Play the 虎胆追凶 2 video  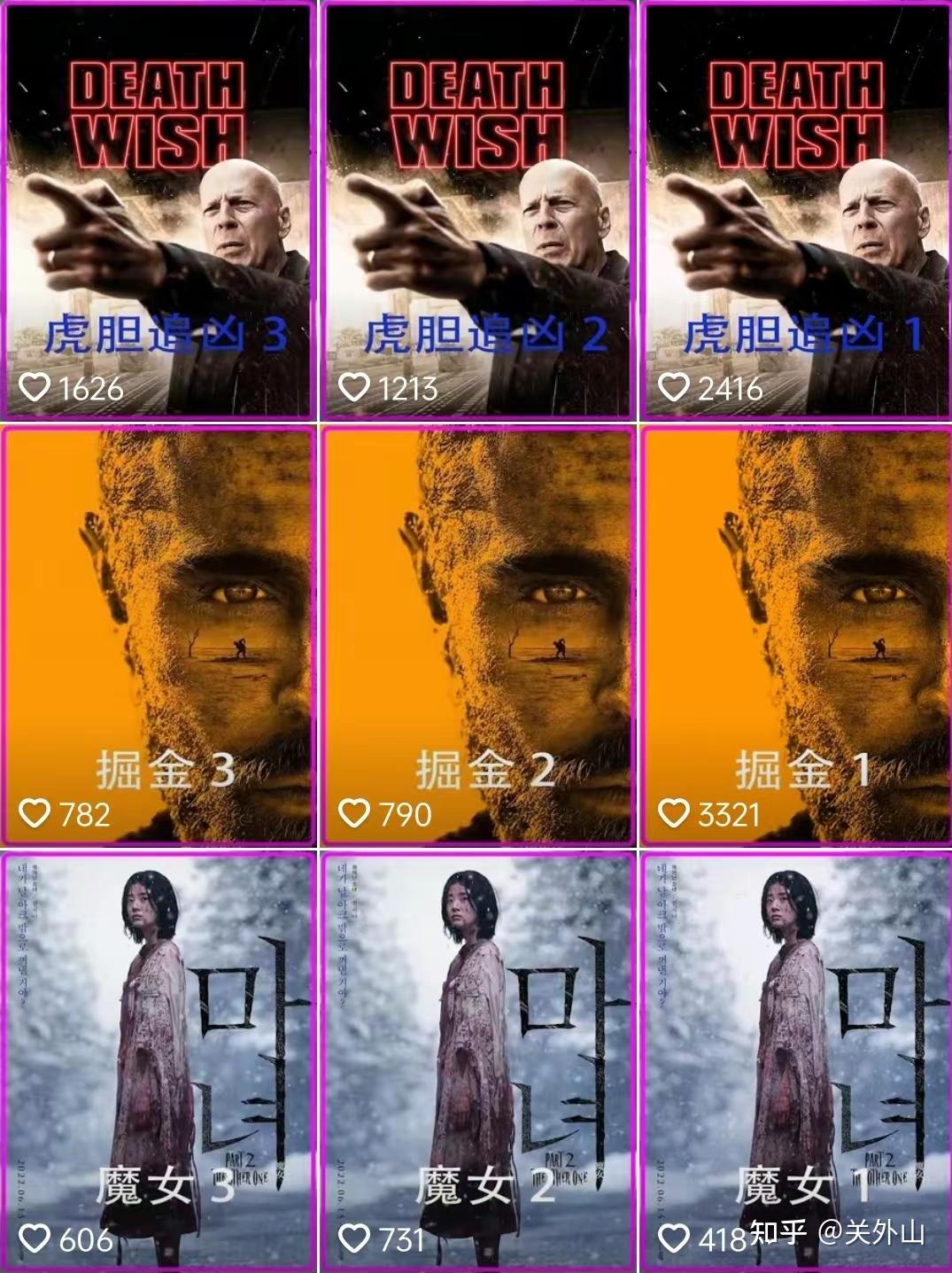(x=478, y=211)
